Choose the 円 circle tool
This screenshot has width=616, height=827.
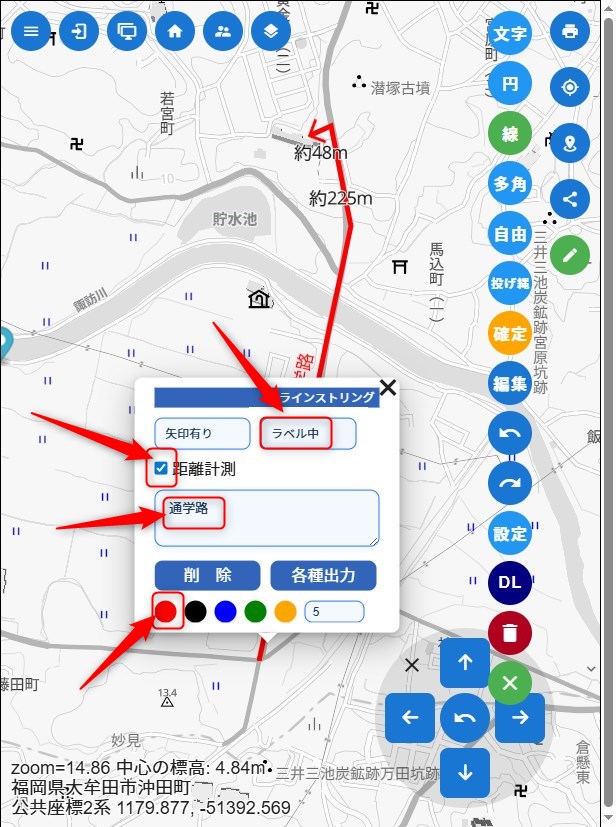(510, 84)
